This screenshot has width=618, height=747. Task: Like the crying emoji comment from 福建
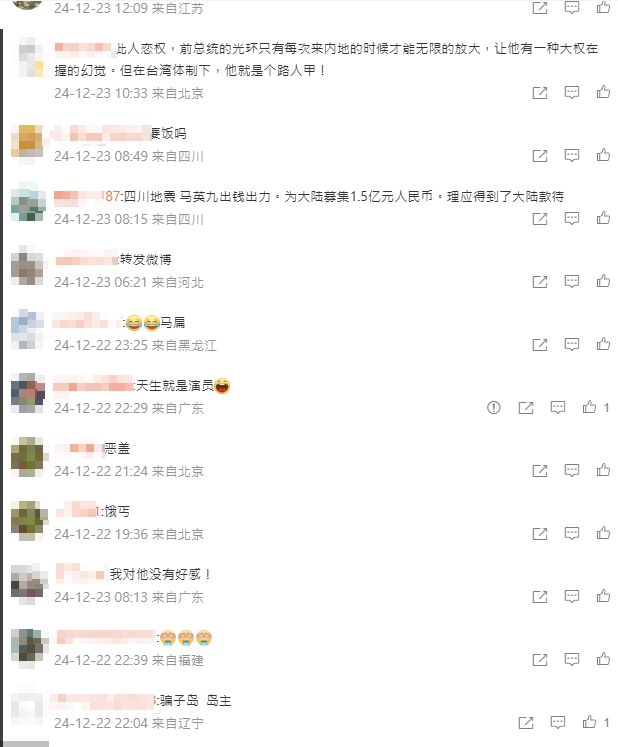click(x=603, y=660)
